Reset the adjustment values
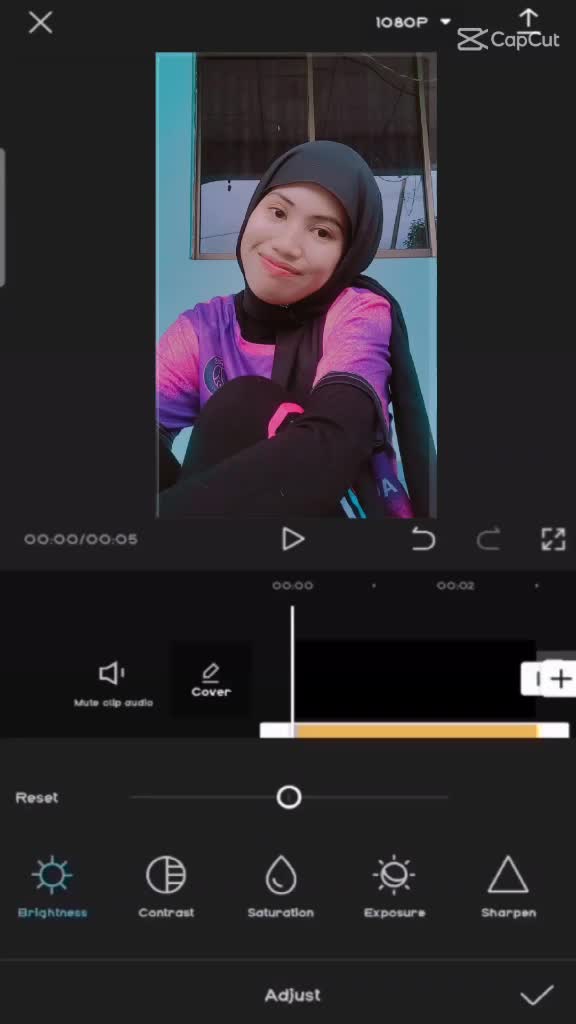Viewport: 576px width, 1024px height. [37, 797]
